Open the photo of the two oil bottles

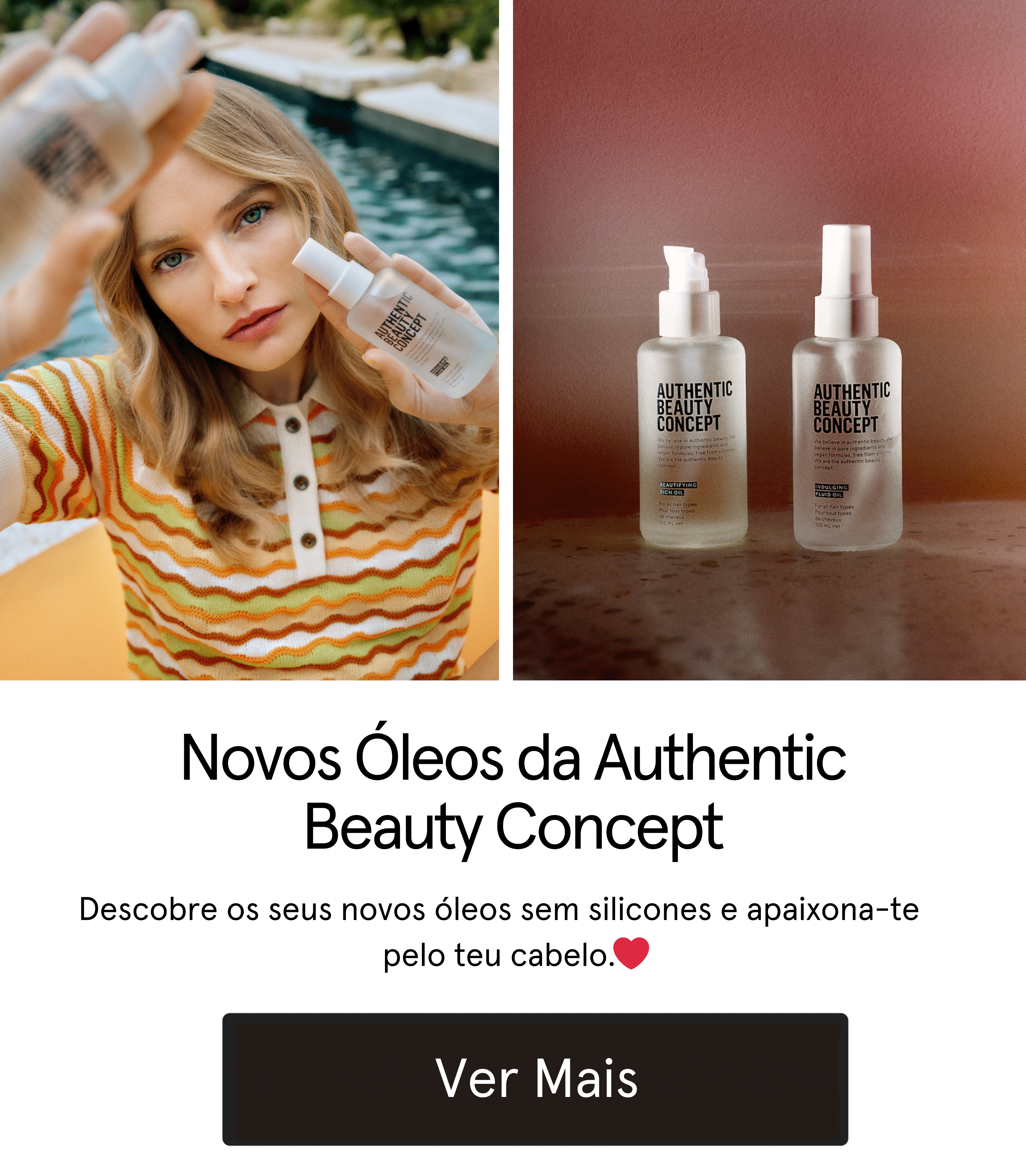tap(769, 340)
